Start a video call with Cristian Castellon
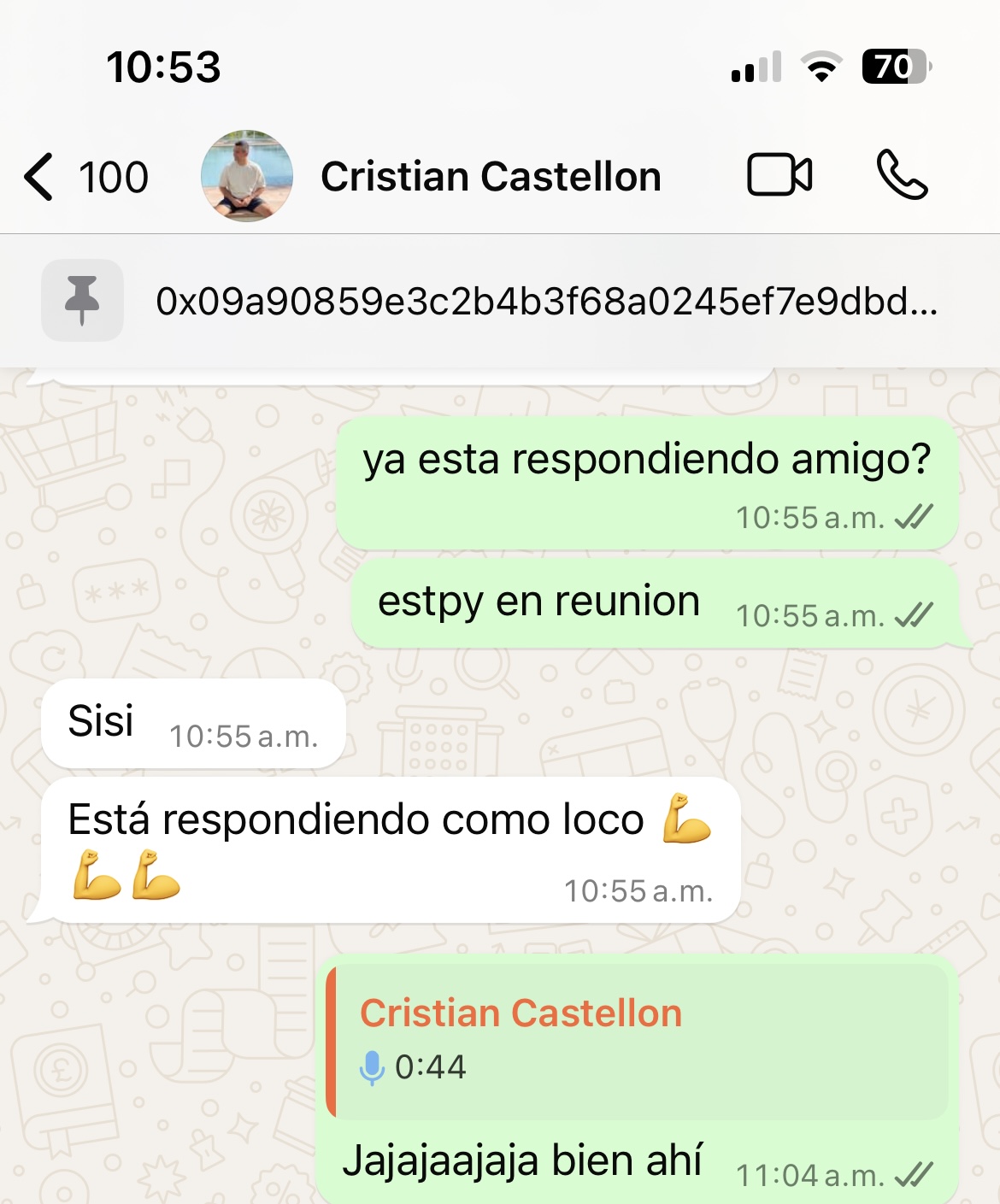The image size is (1000, 1204). tap(780, 175)
